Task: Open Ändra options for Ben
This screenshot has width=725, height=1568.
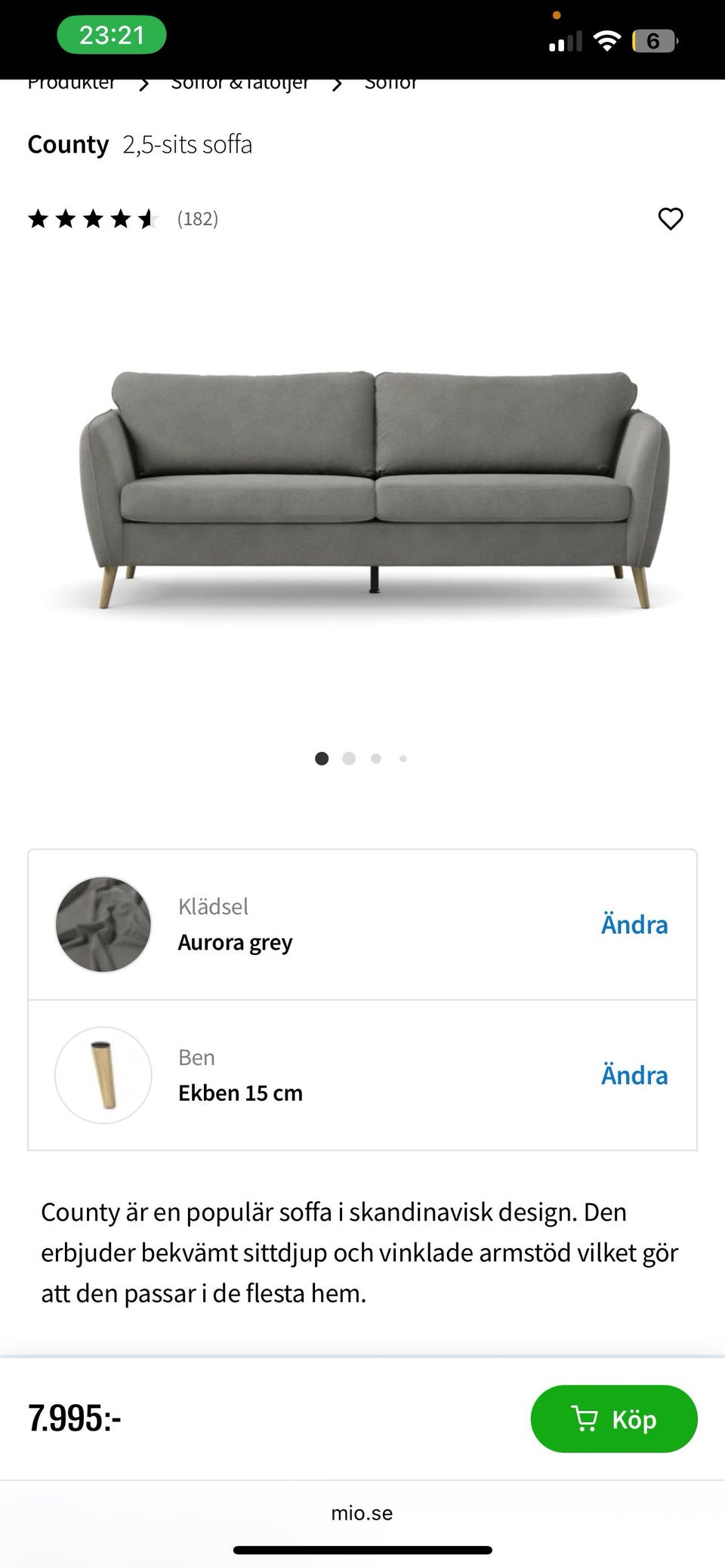Action: (x=634, y=1074)
